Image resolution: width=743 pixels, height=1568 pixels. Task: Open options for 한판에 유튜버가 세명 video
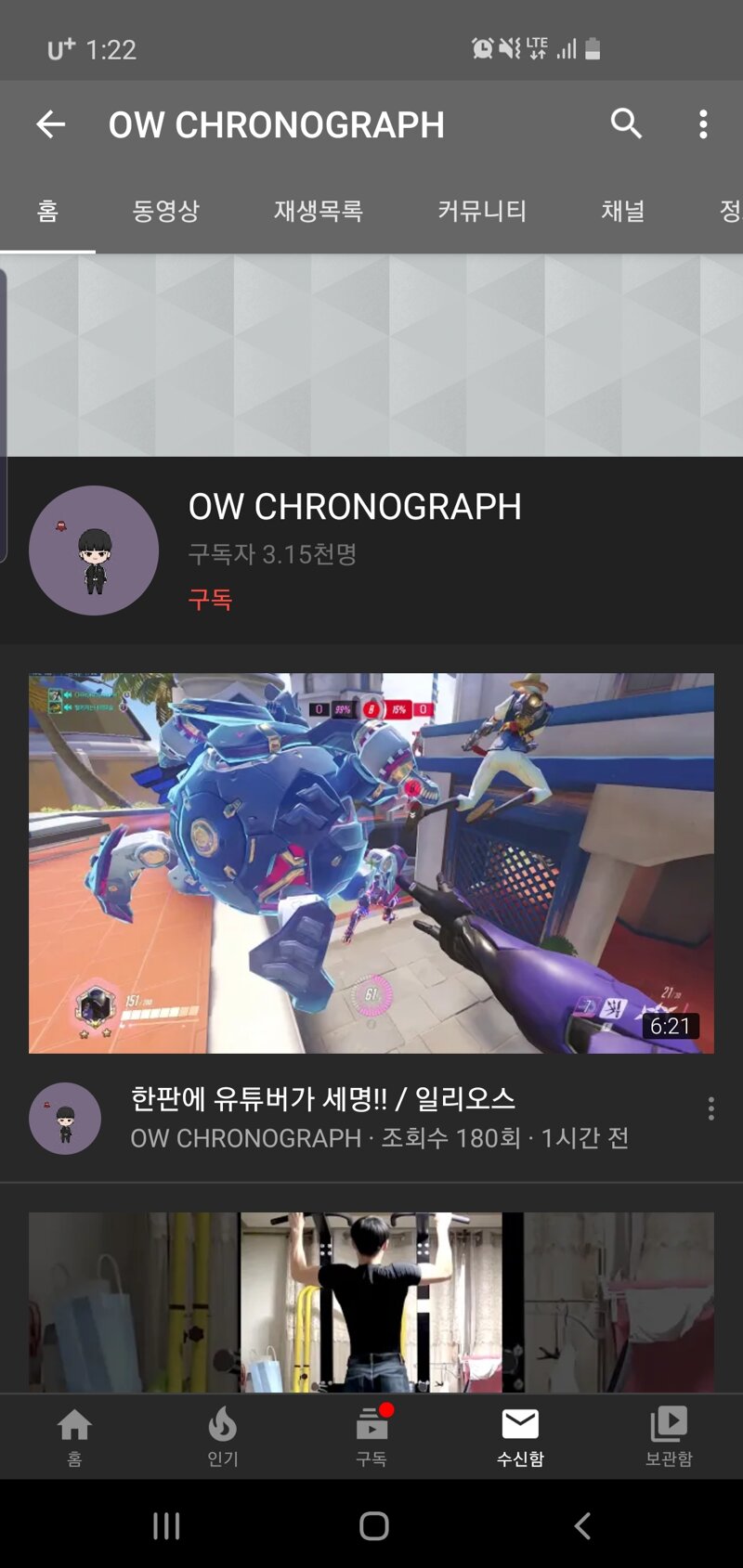[710, 1108]
